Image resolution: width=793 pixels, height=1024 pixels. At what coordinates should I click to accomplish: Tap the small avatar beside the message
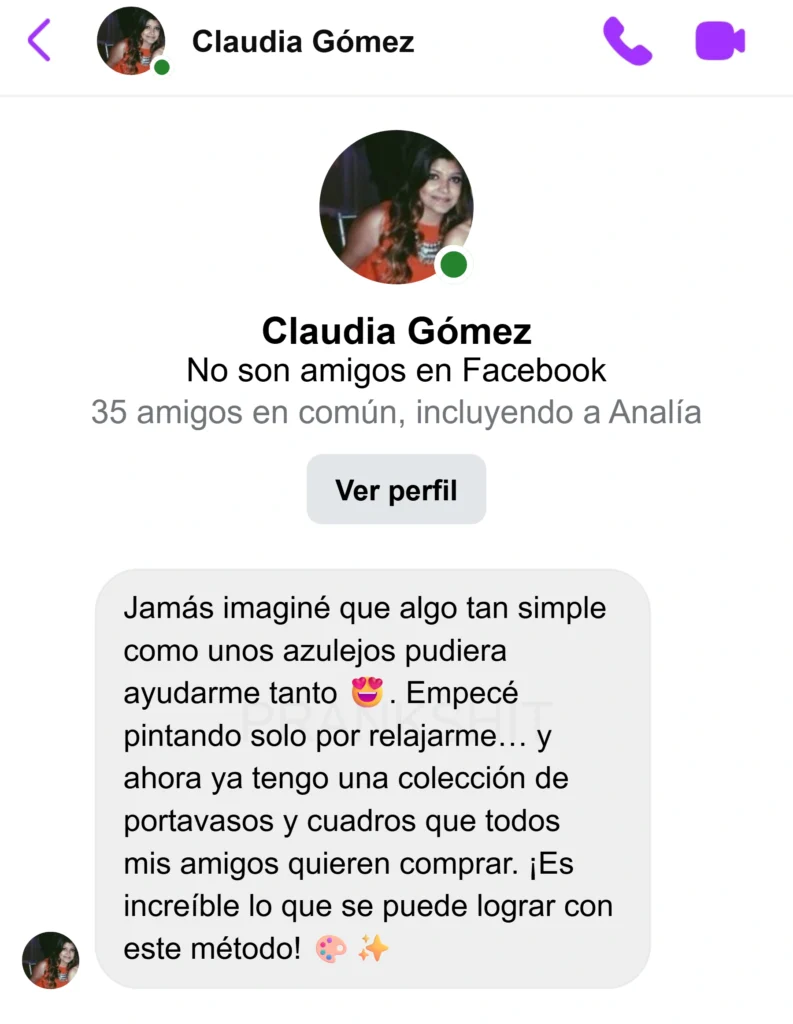tap(50, 960)
